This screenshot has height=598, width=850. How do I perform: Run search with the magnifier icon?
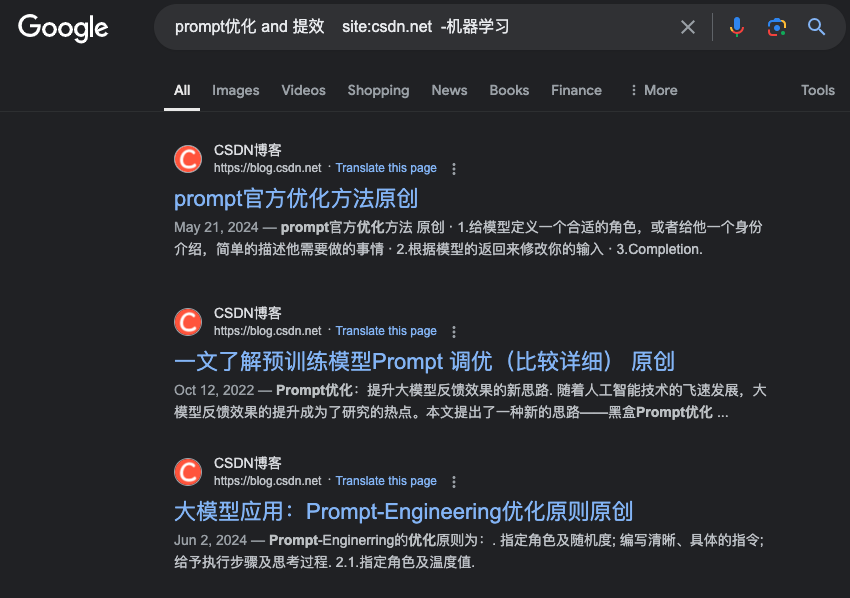coord(817,28)
